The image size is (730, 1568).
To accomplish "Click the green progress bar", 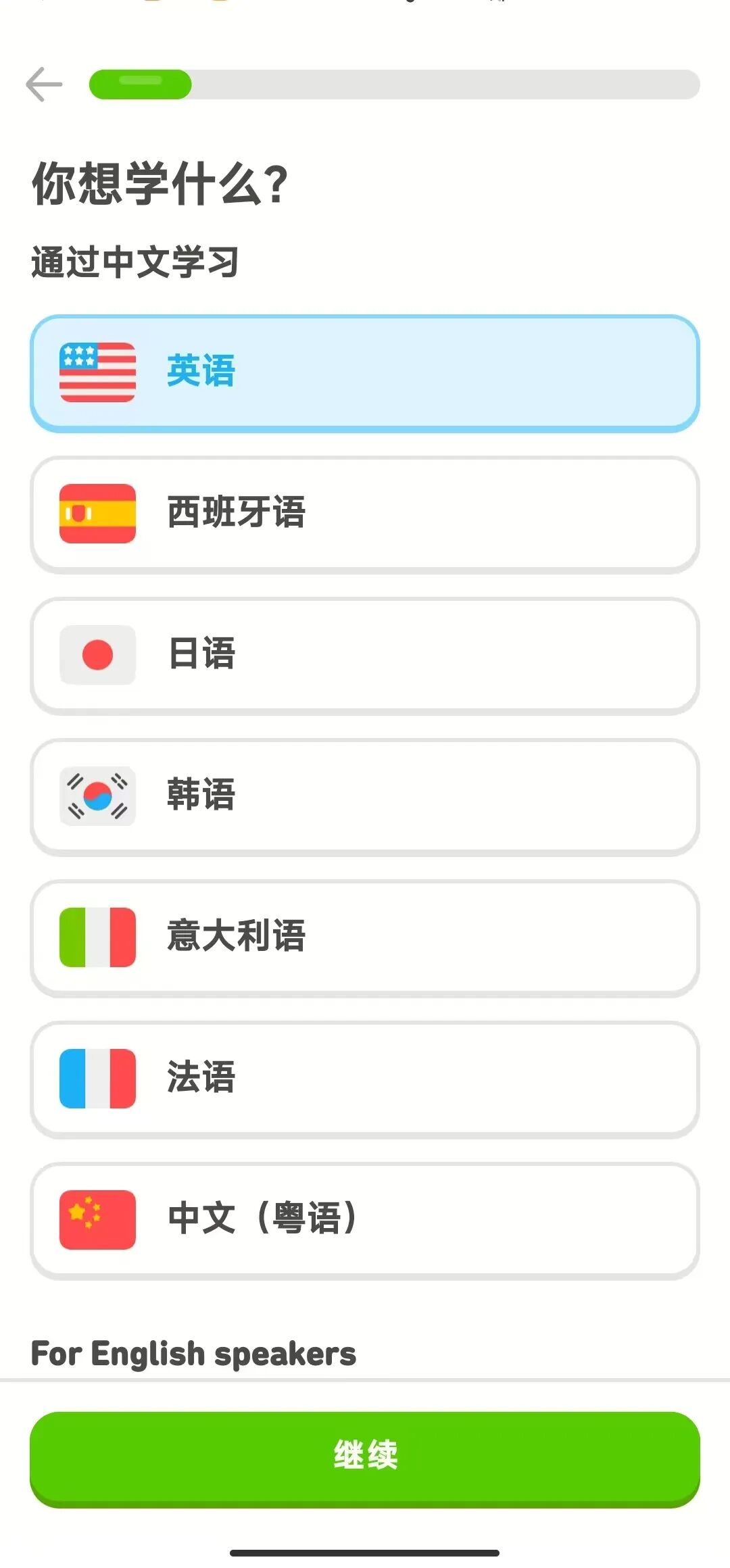I will pyautogui.click(x=140, y=85).
